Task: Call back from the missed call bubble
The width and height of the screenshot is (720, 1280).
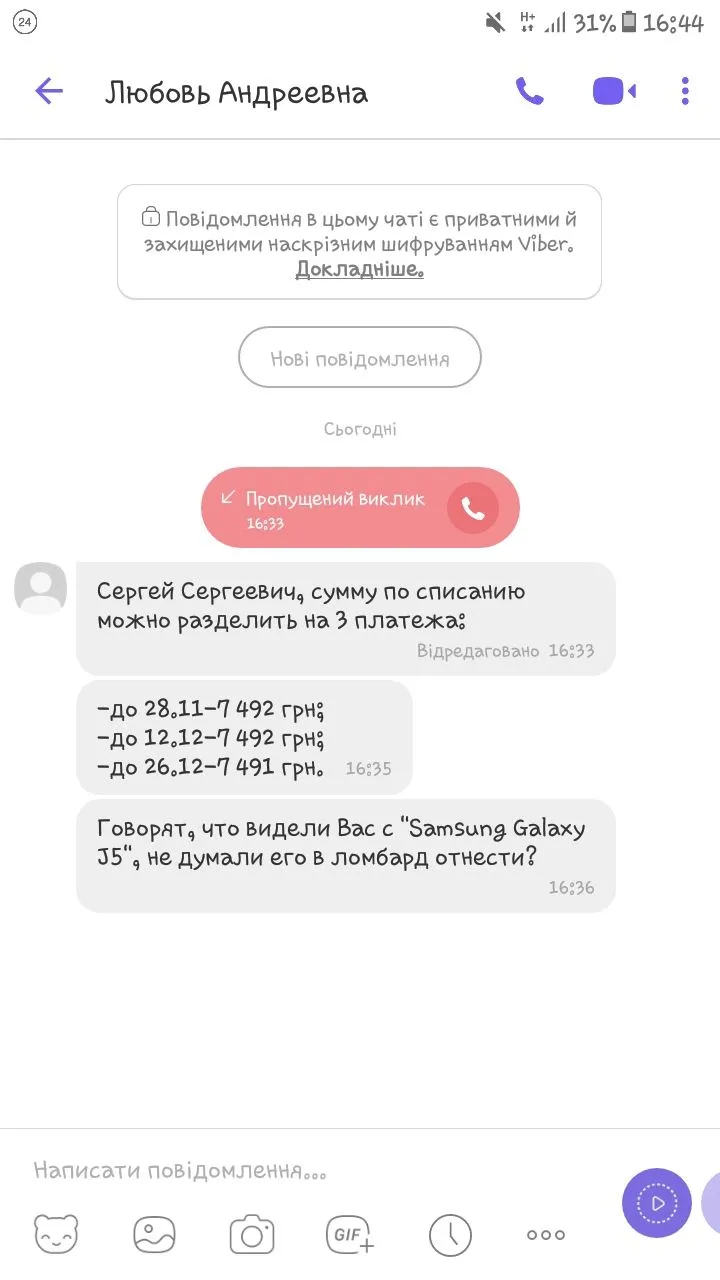Action: coord(473,509)
